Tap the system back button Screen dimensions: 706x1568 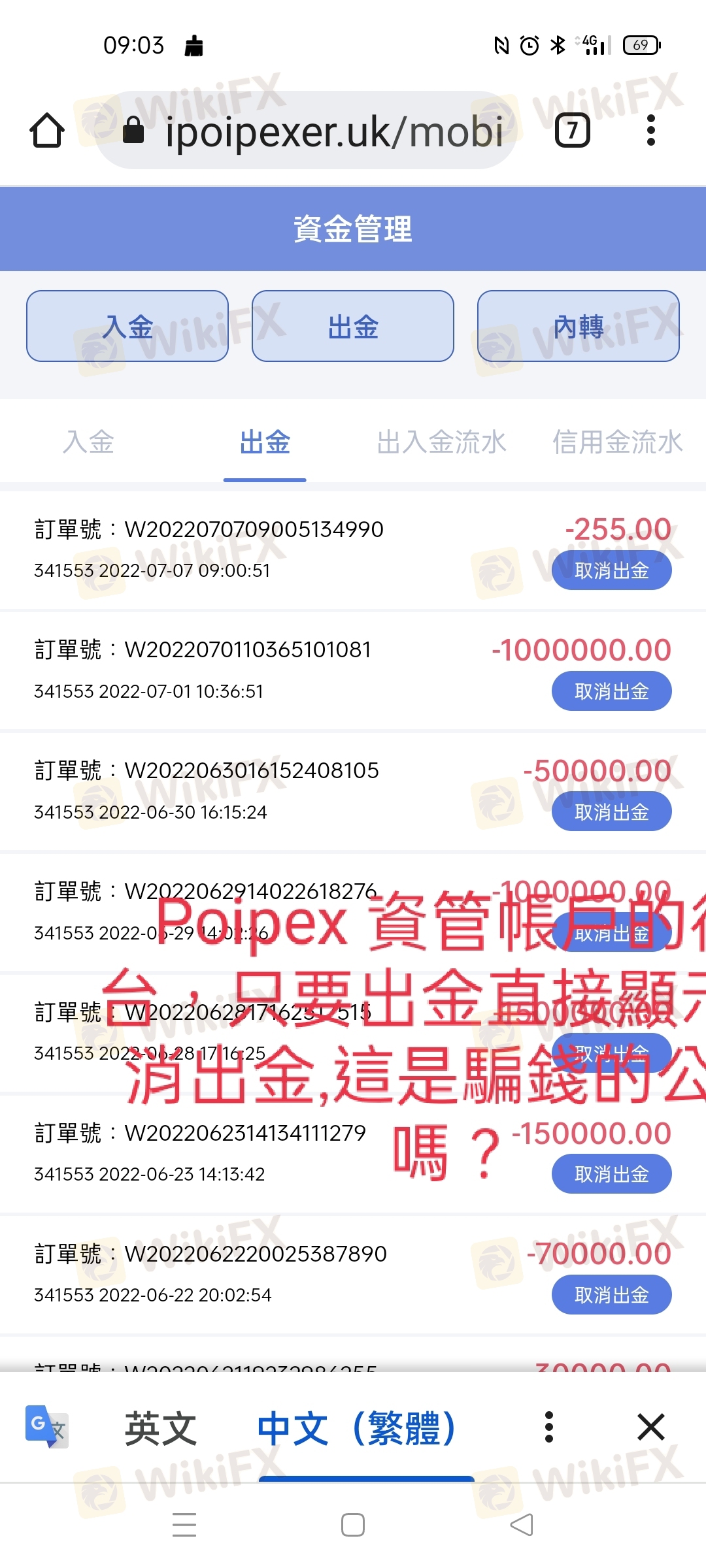pyautogui.click(x=522, y=1525)
